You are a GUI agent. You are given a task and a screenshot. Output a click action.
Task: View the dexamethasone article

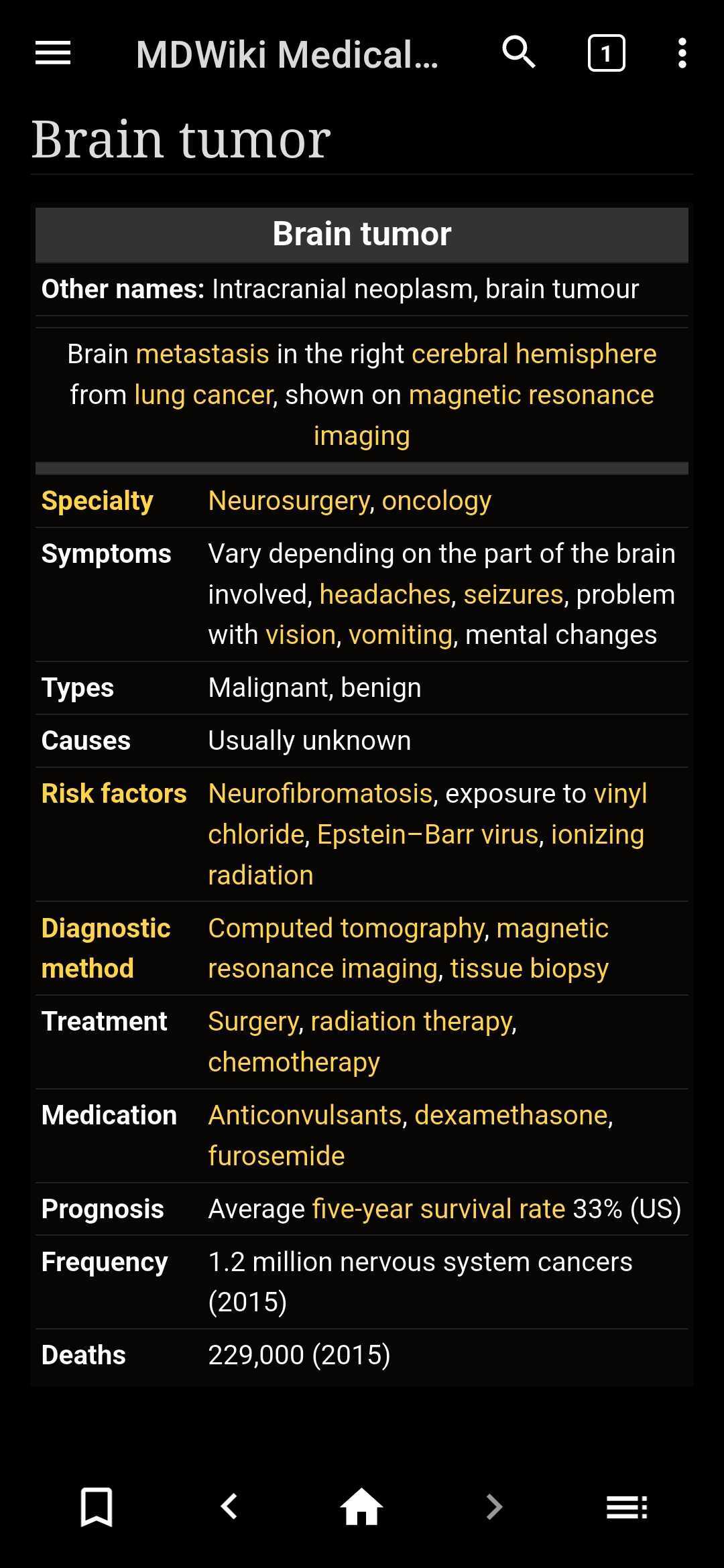(x=512, y=1114)
